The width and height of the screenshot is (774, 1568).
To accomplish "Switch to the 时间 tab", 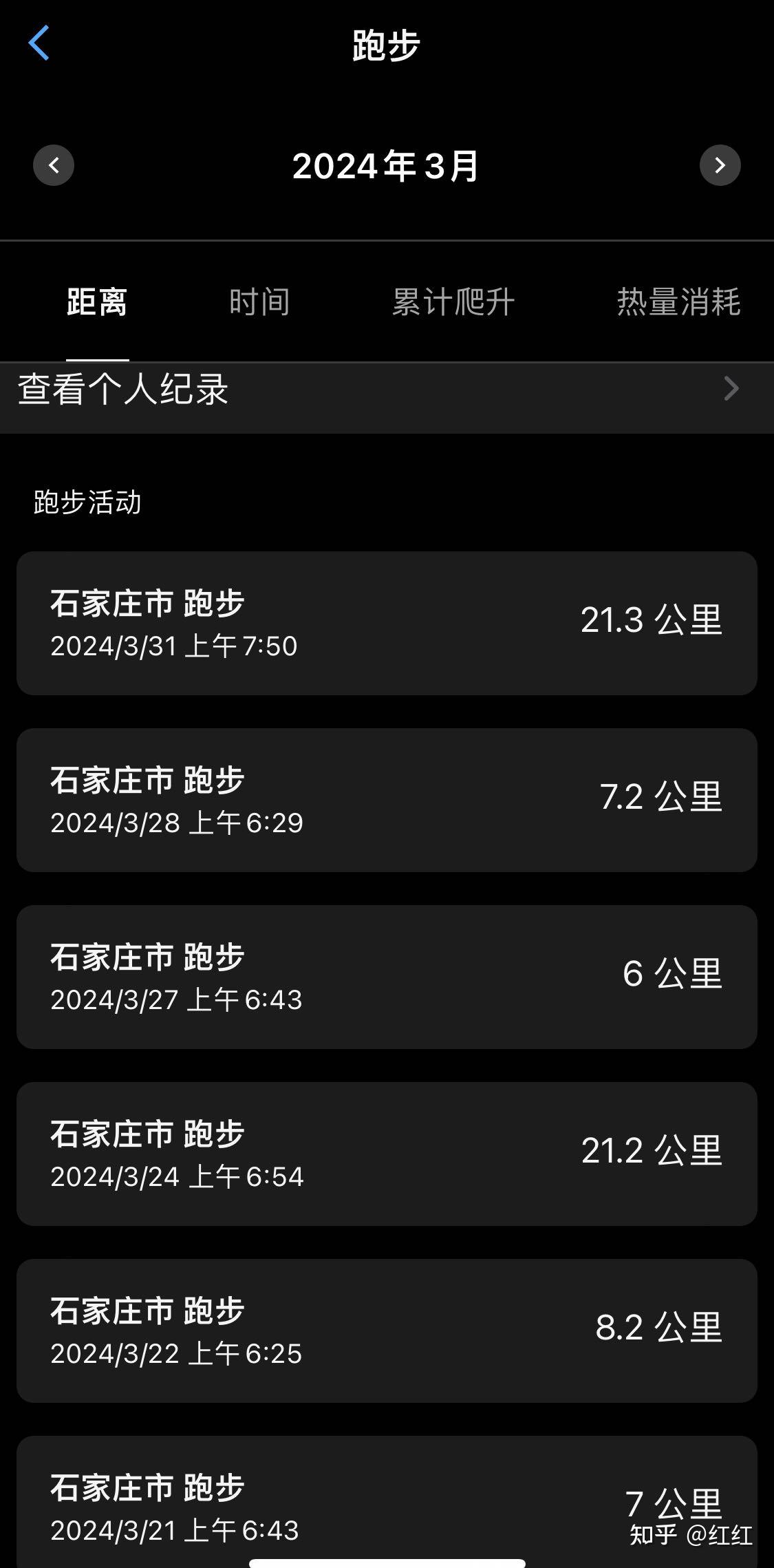I will [259, 302].
